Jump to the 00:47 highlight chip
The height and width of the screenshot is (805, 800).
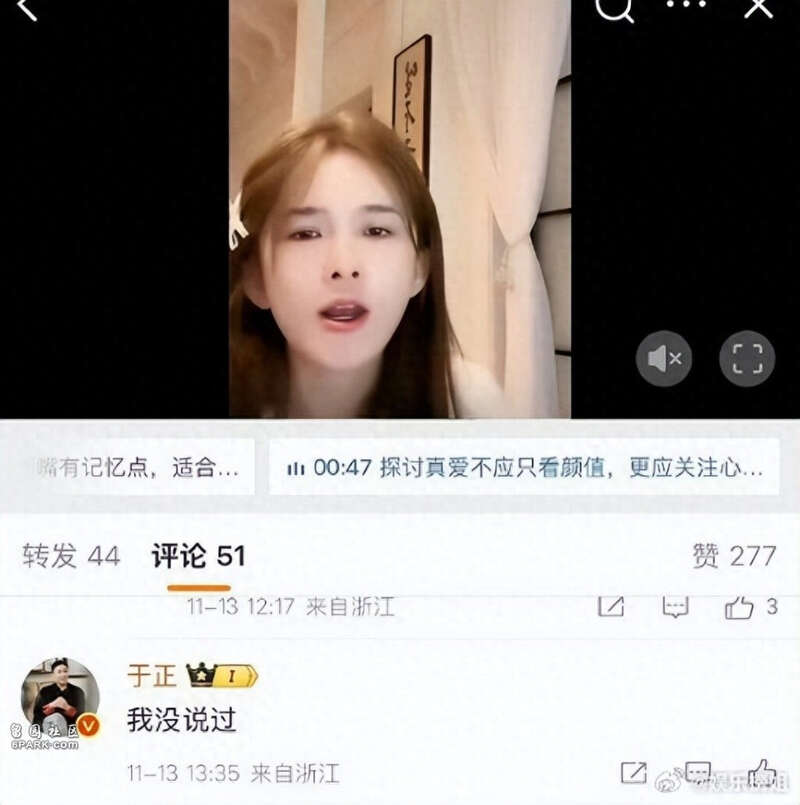click(x=524, y=467)
